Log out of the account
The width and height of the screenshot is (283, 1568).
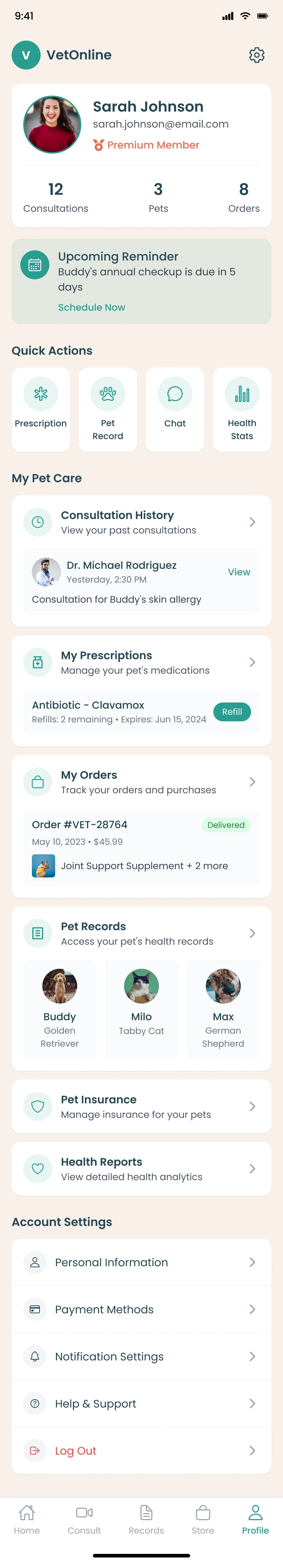[141, 1451]
